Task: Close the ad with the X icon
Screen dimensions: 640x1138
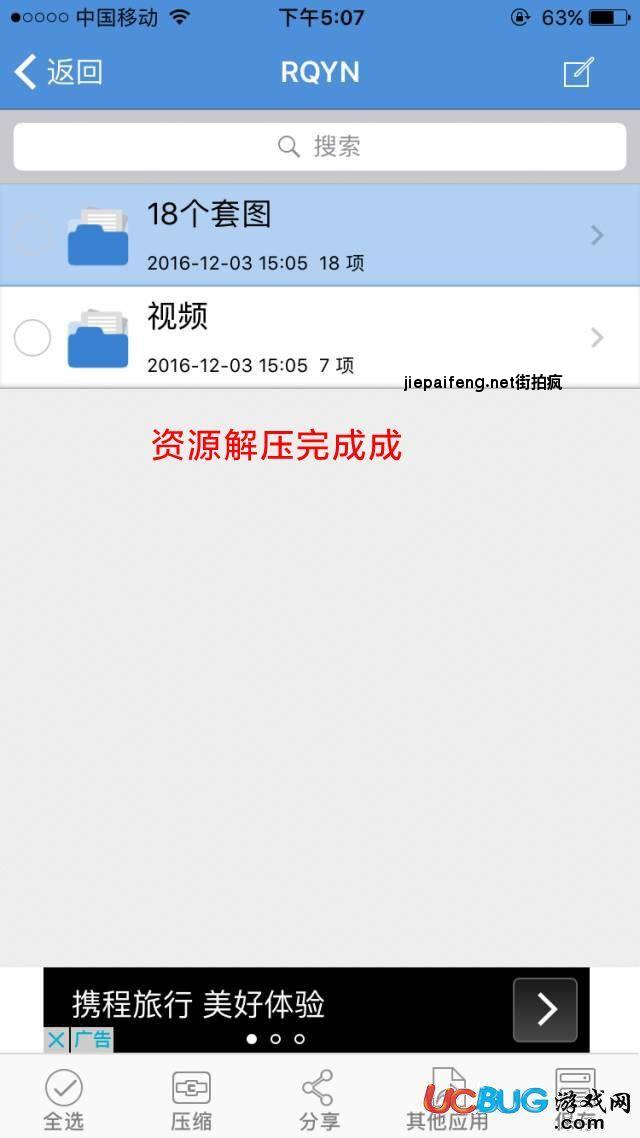Action: pos(56,1040)
